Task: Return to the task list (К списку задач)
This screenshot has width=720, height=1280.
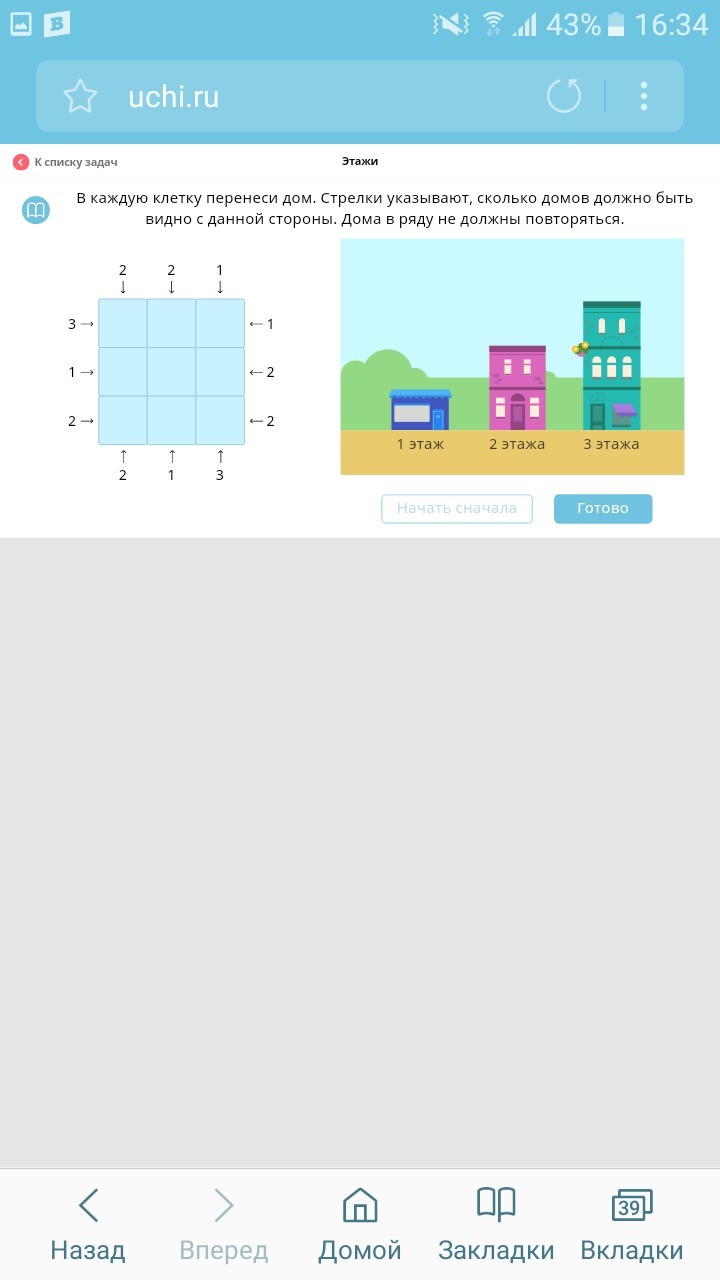Action: (x=66, y=162)
